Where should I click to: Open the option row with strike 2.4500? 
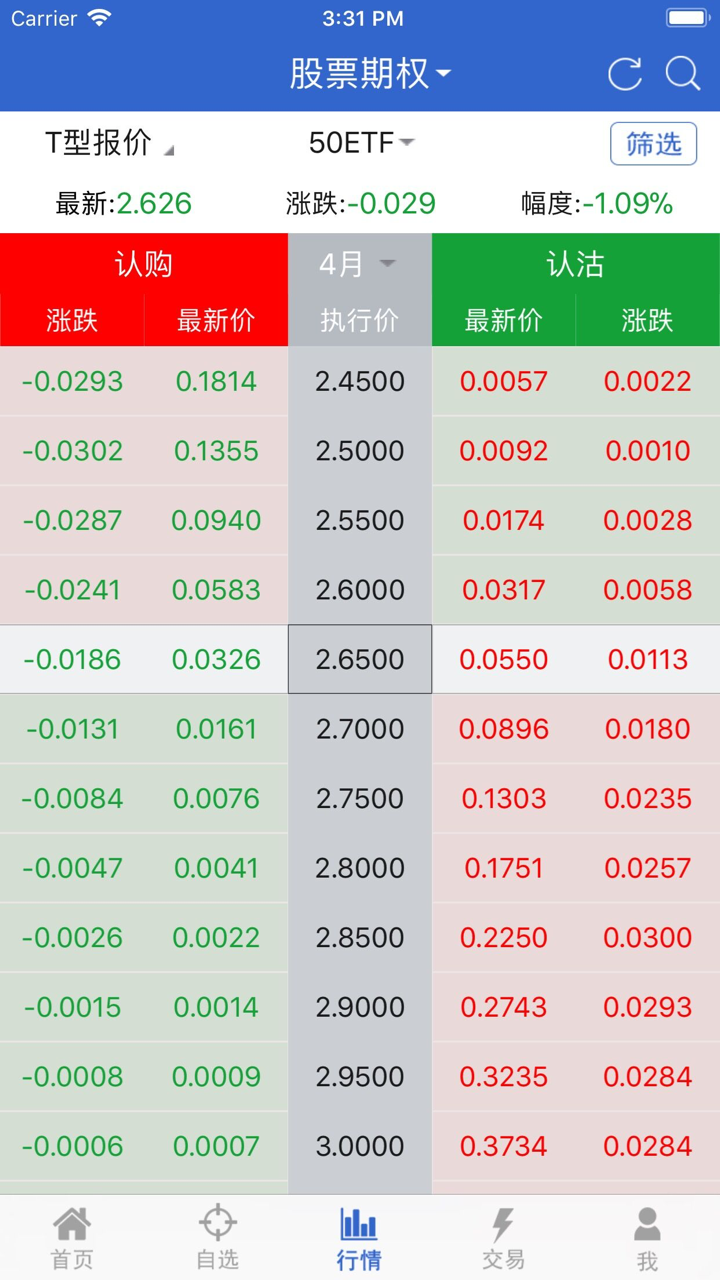[x=360, y=381]
